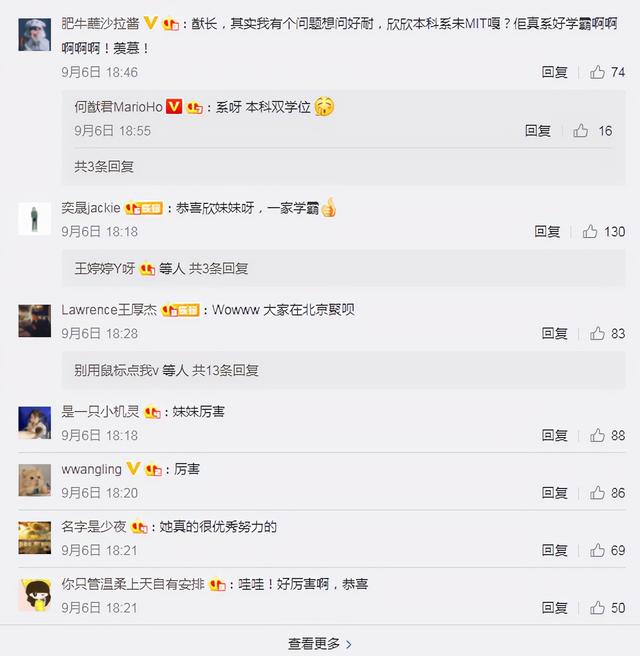The image size is (640, 656).
Task: Expand 共3条回复 under 何猷君MarioHo
Action: click(104, 167)
